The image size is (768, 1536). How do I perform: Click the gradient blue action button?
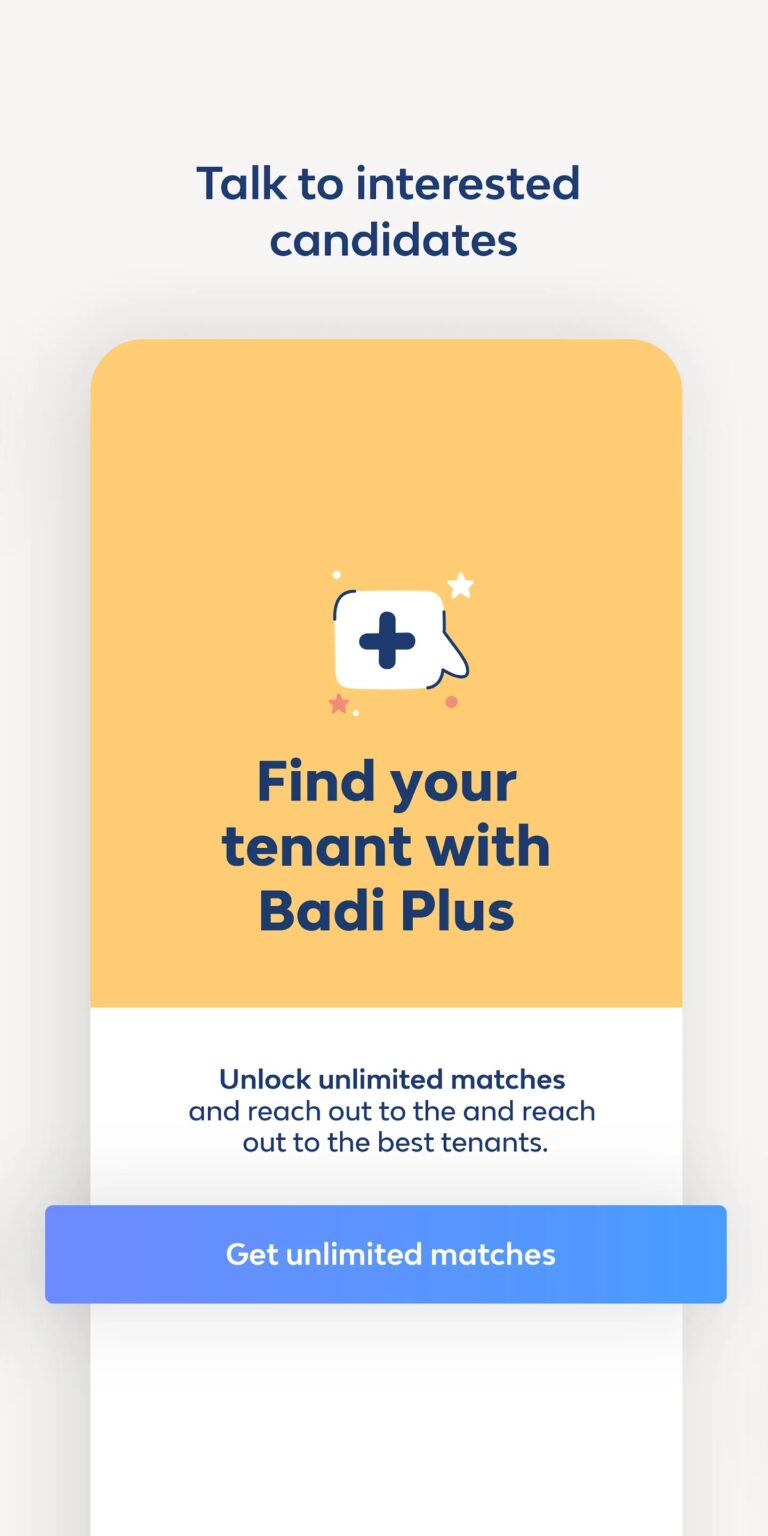pos(387,1255)
